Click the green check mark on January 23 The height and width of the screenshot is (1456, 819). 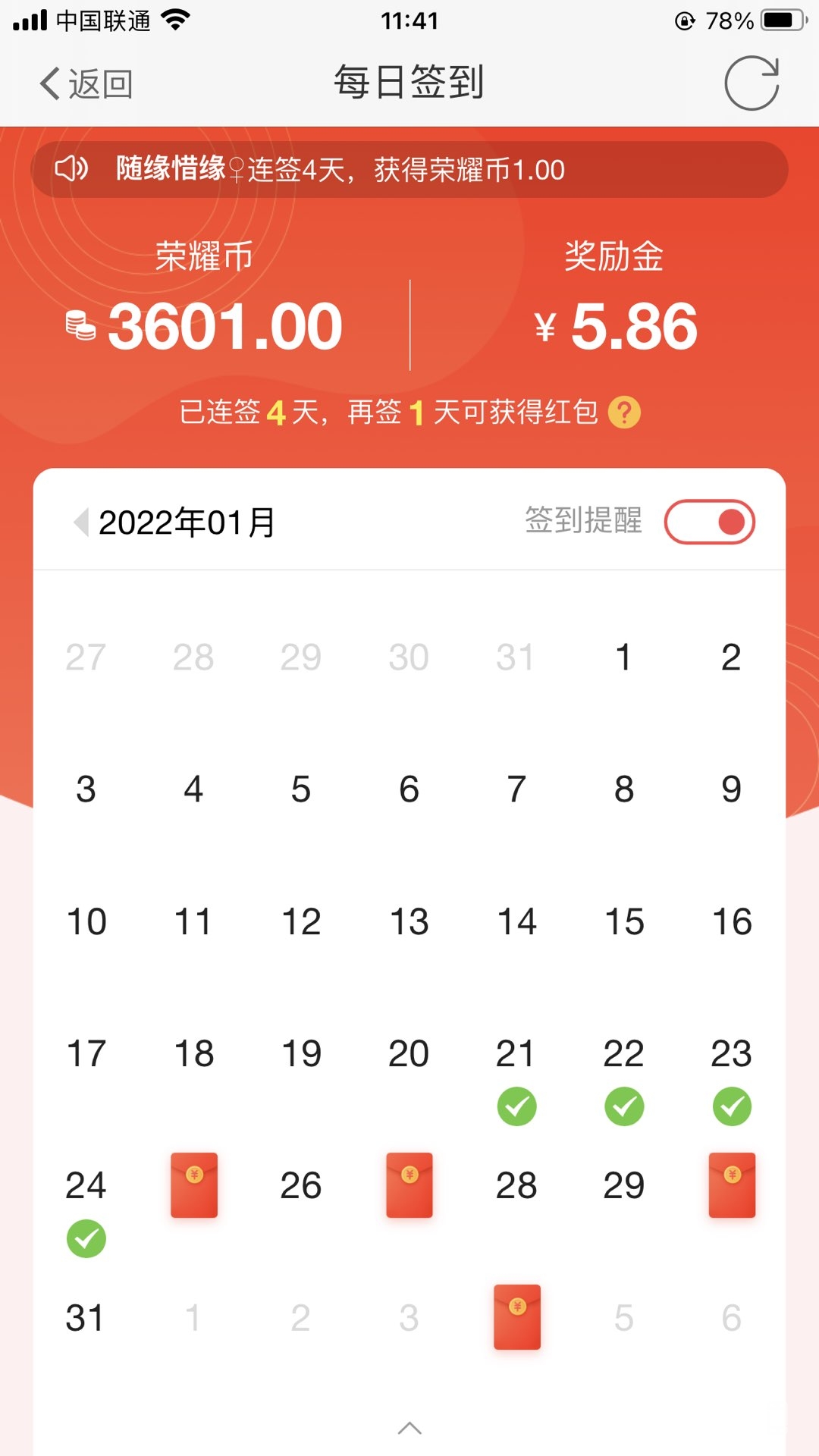pos(730,1107)
